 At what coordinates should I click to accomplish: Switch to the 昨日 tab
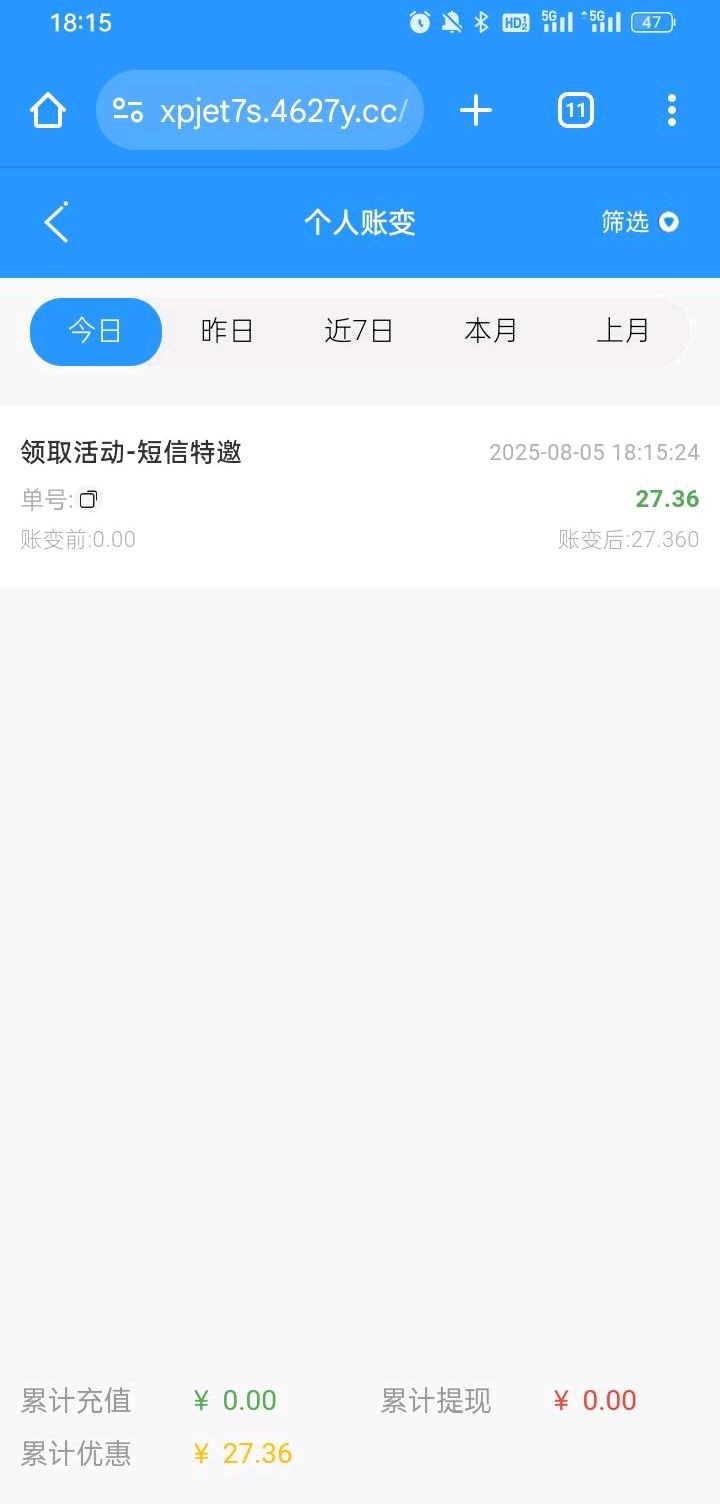[227, 331]
